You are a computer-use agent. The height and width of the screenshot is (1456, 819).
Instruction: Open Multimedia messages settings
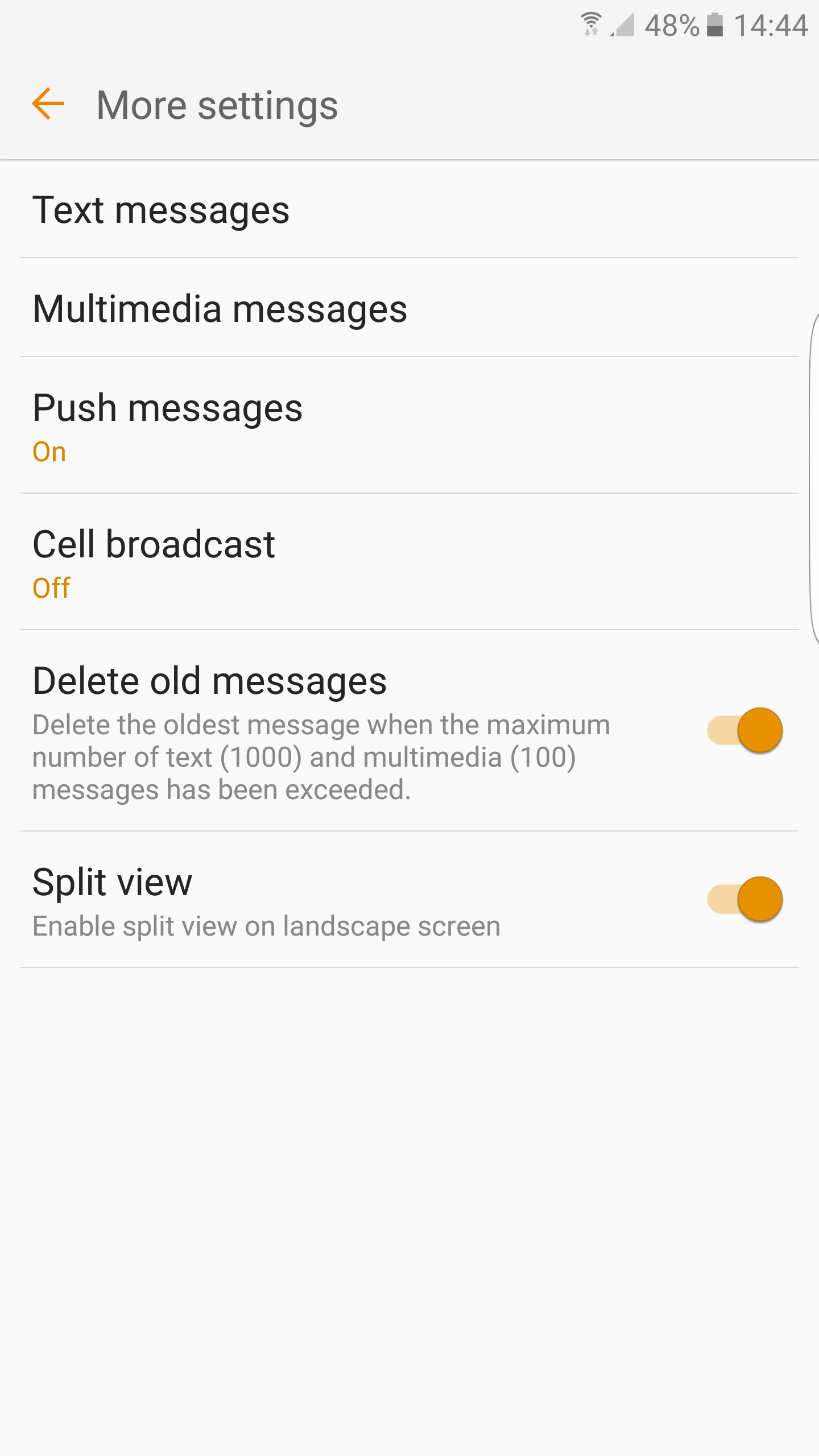point(409,308)
